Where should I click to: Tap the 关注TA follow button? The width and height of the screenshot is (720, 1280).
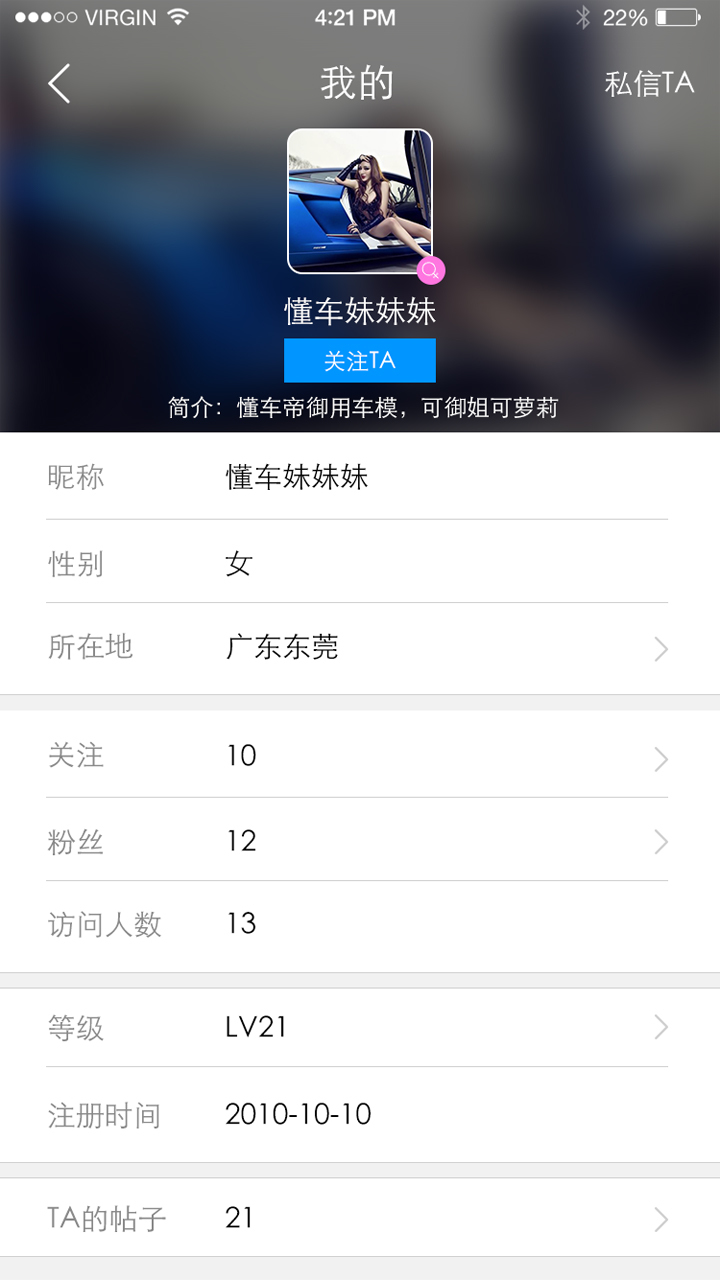[x=360, y=360]
